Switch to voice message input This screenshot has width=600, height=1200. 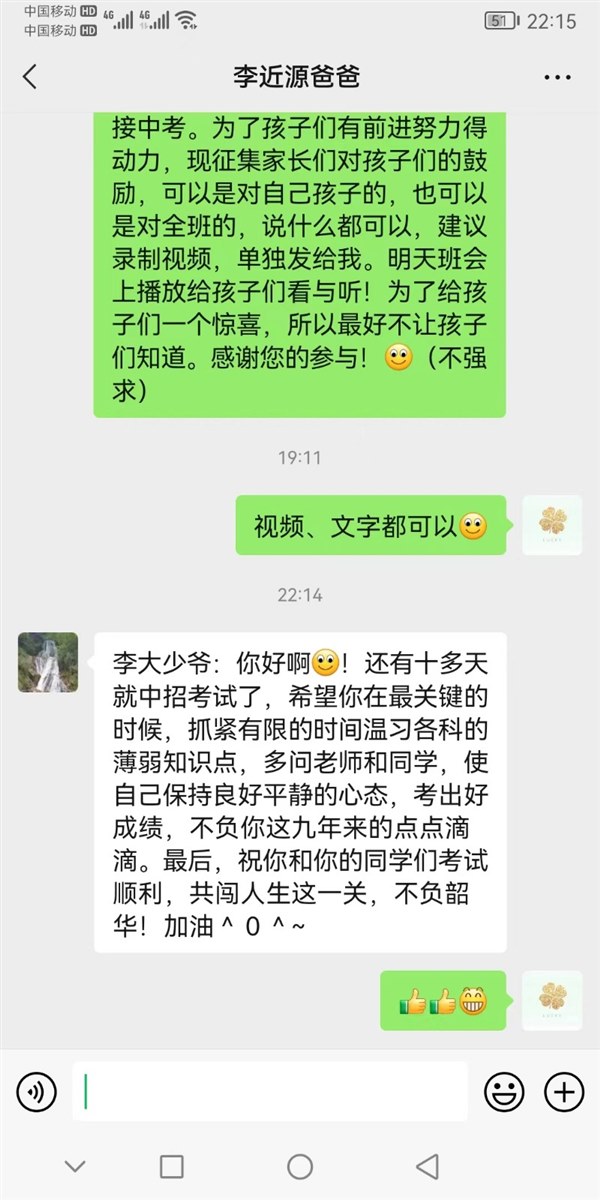pyautogui.click(x=37, y=1091)
